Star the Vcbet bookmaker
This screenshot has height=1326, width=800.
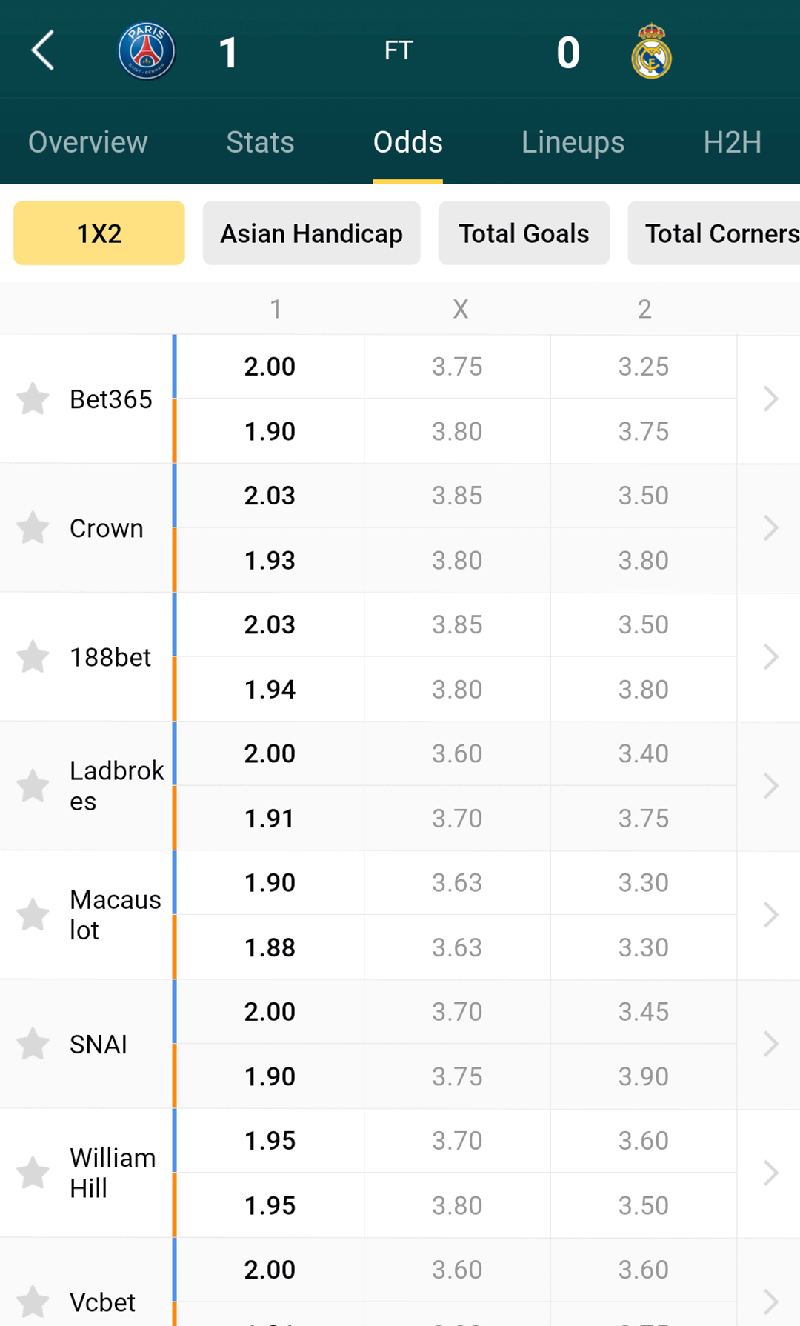(33, 1302)
